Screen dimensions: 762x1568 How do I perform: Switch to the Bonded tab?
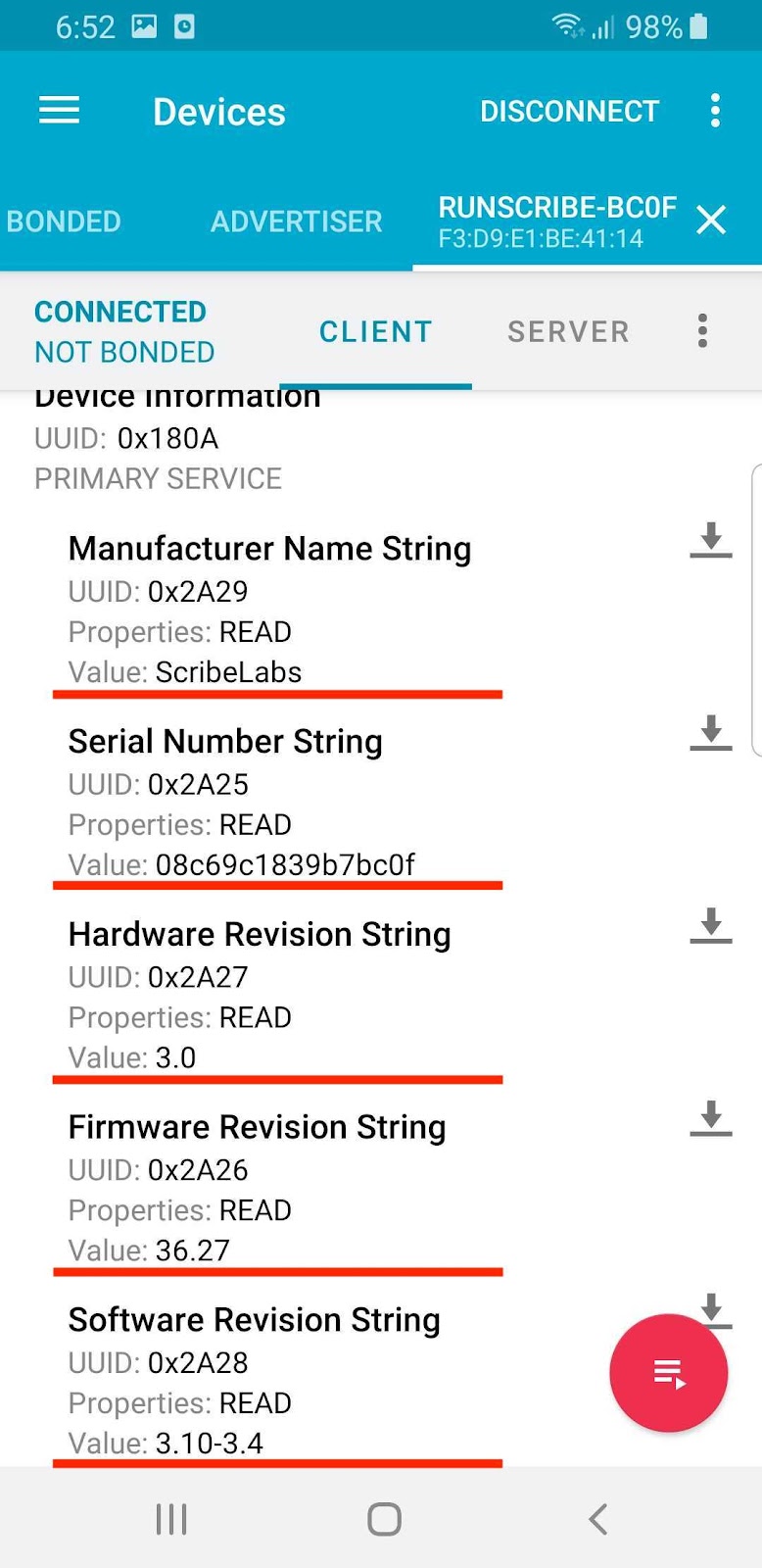pos(64,221)
